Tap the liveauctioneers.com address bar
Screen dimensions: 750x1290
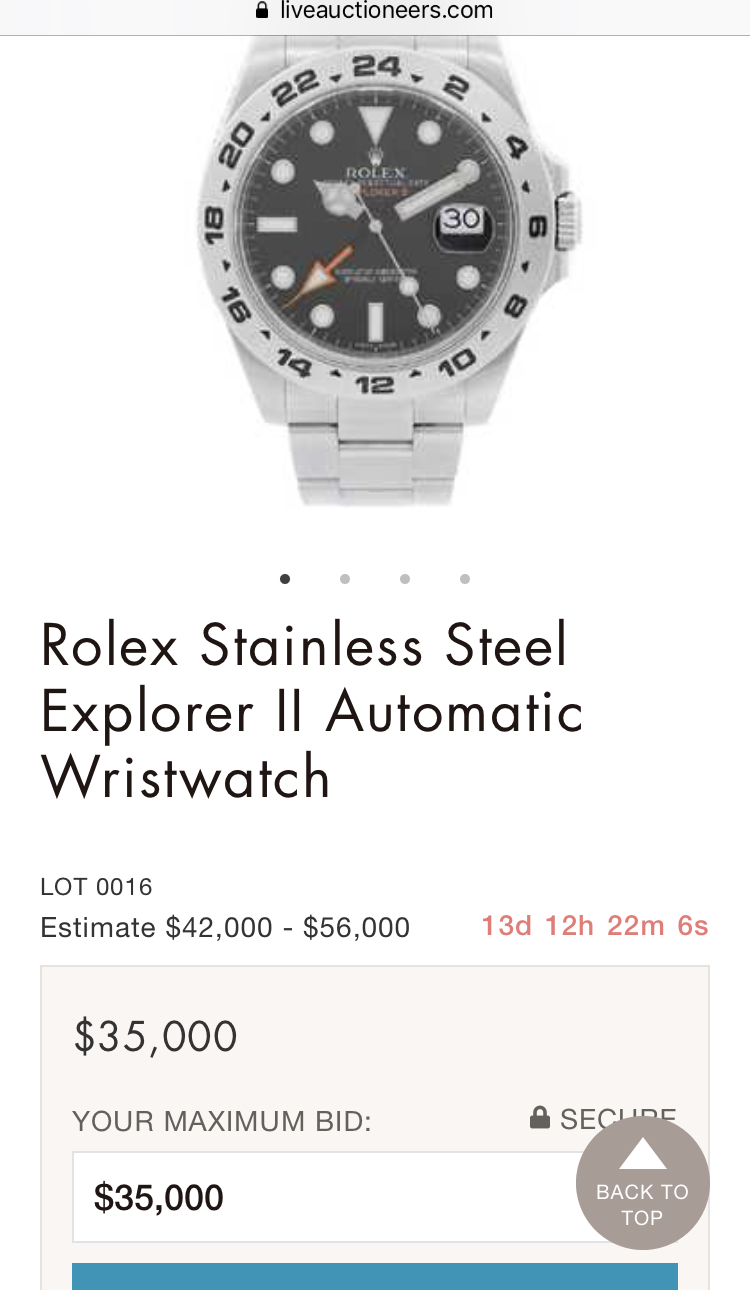pos(375,12)
